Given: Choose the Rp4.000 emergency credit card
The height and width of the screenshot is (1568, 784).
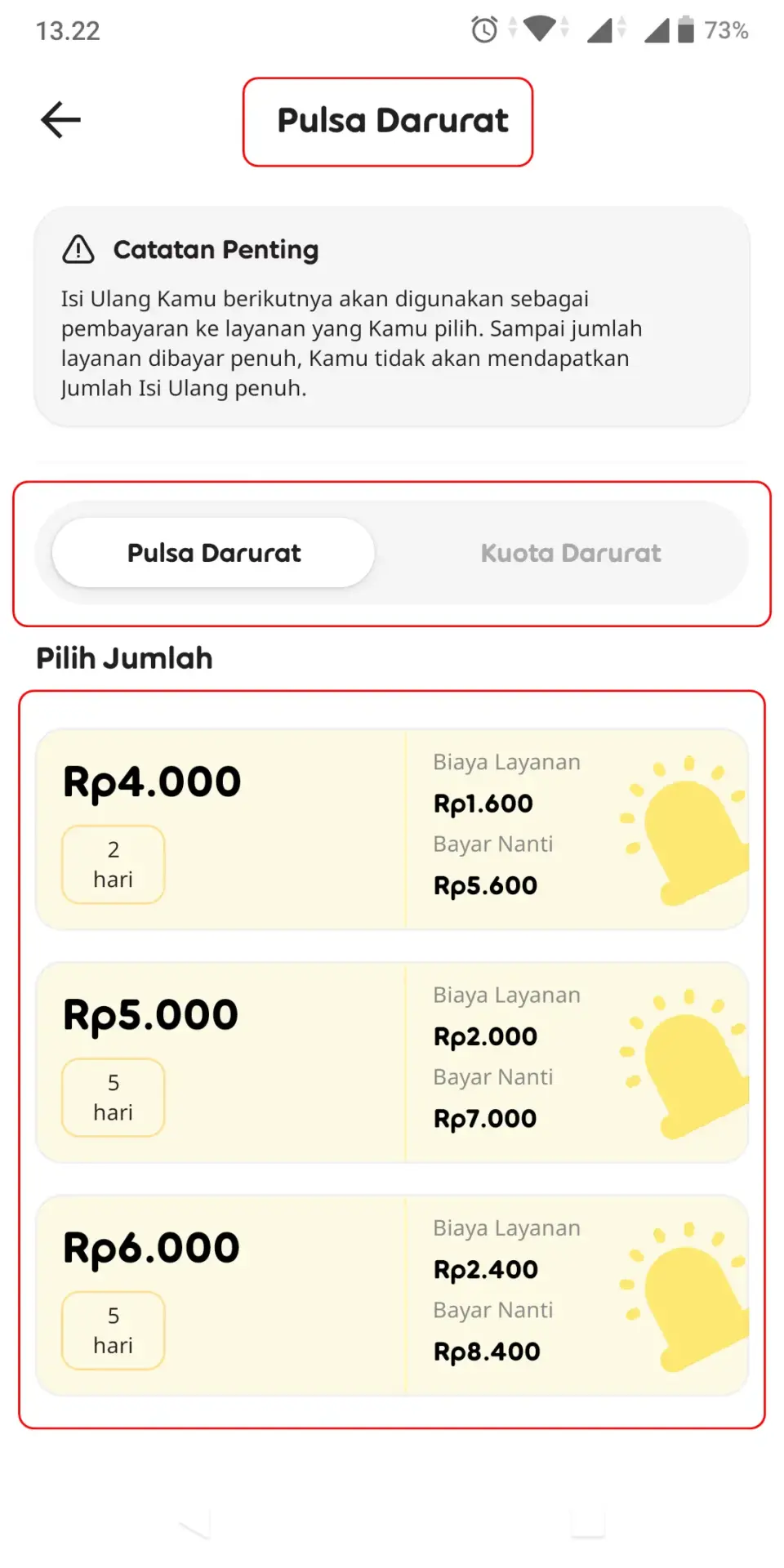Looking at the screenshot, I should click(392, 829).
